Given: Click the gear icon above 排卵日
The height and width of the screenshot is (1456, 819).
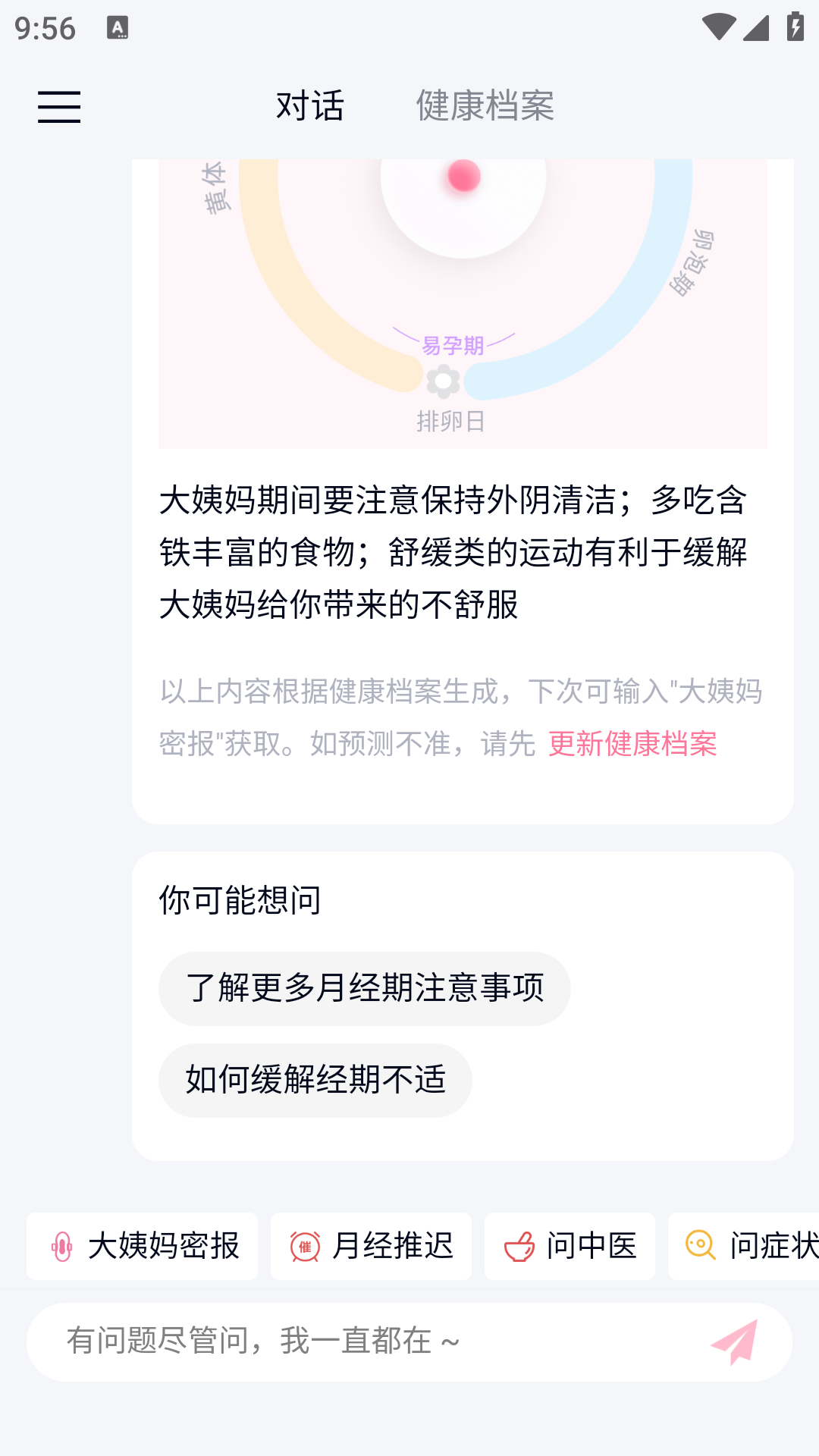Looking at the screenshot, I should click(x=444, y=382).
